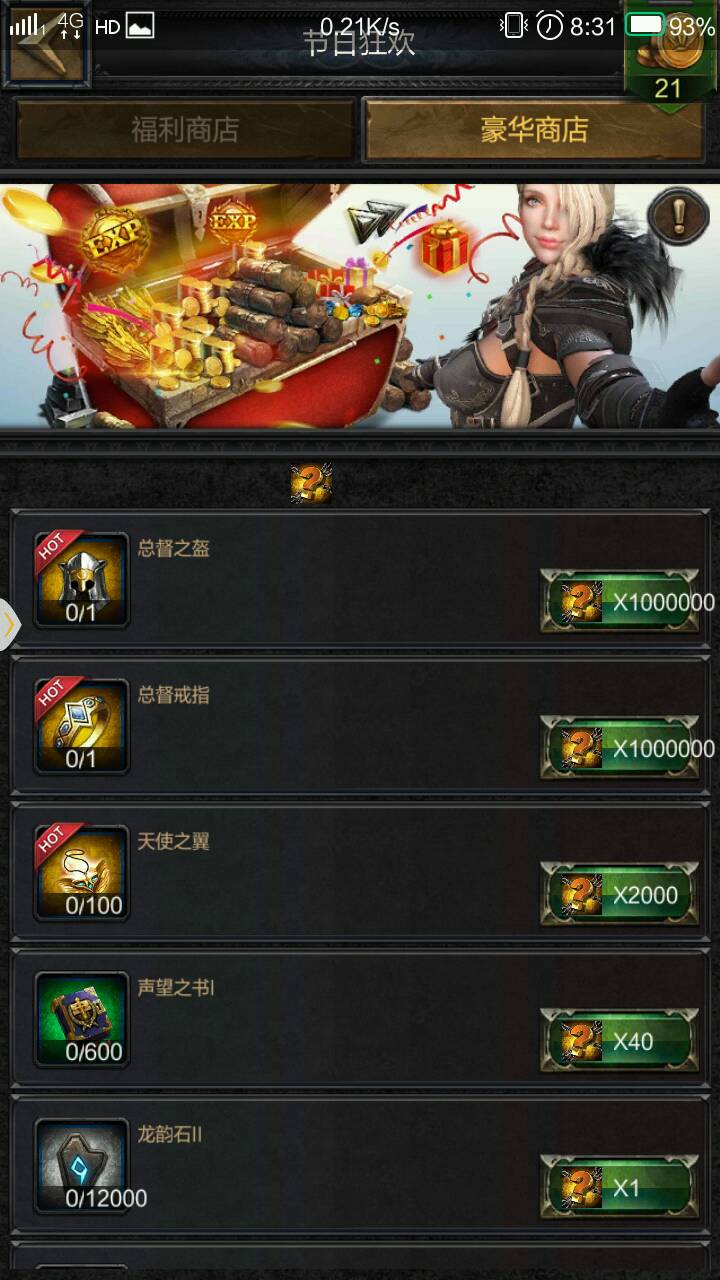Buy 声望之书I for X40
720x1280 pixels.
[x=620, y=1041]
